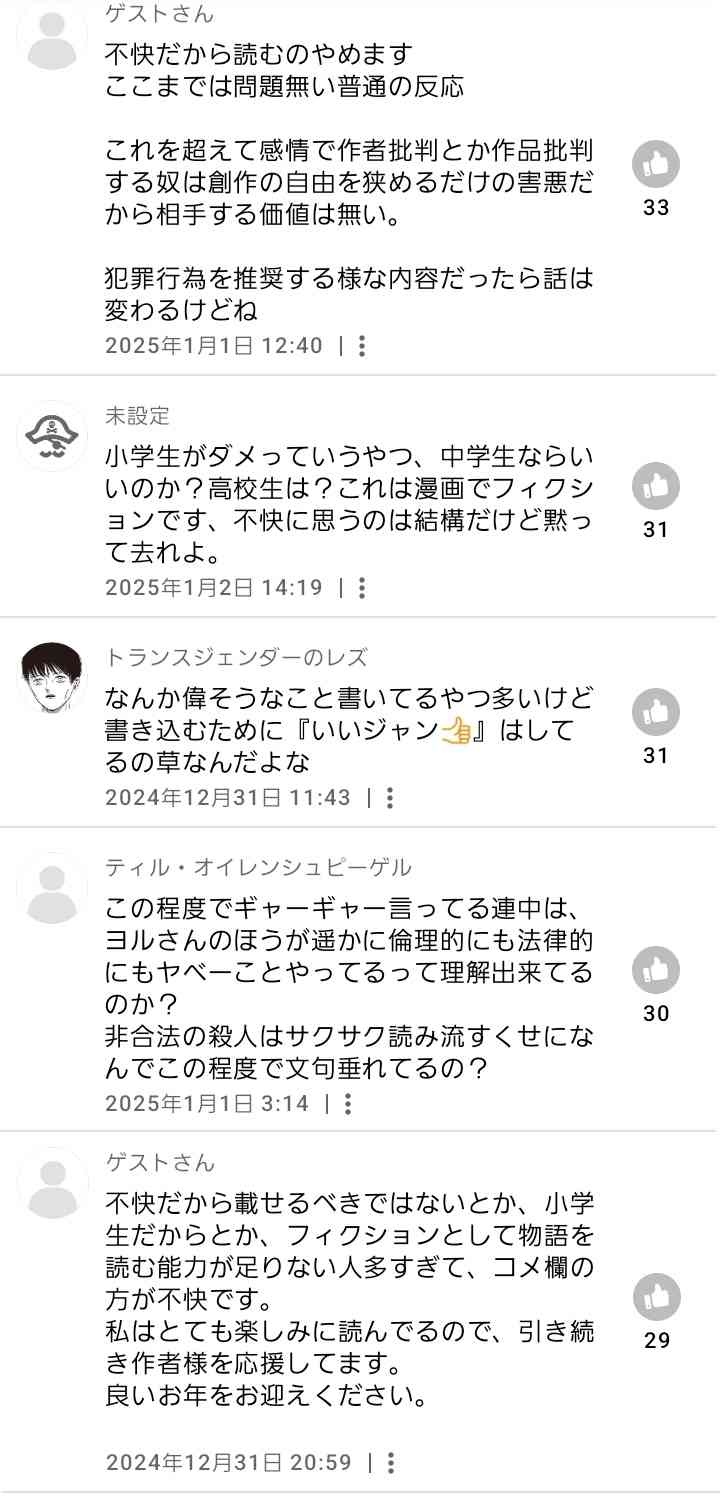Like the comment by 未設定
The height and width of the screenshot is (1503, 720).
pyautogui.click(x=656, y=486)
